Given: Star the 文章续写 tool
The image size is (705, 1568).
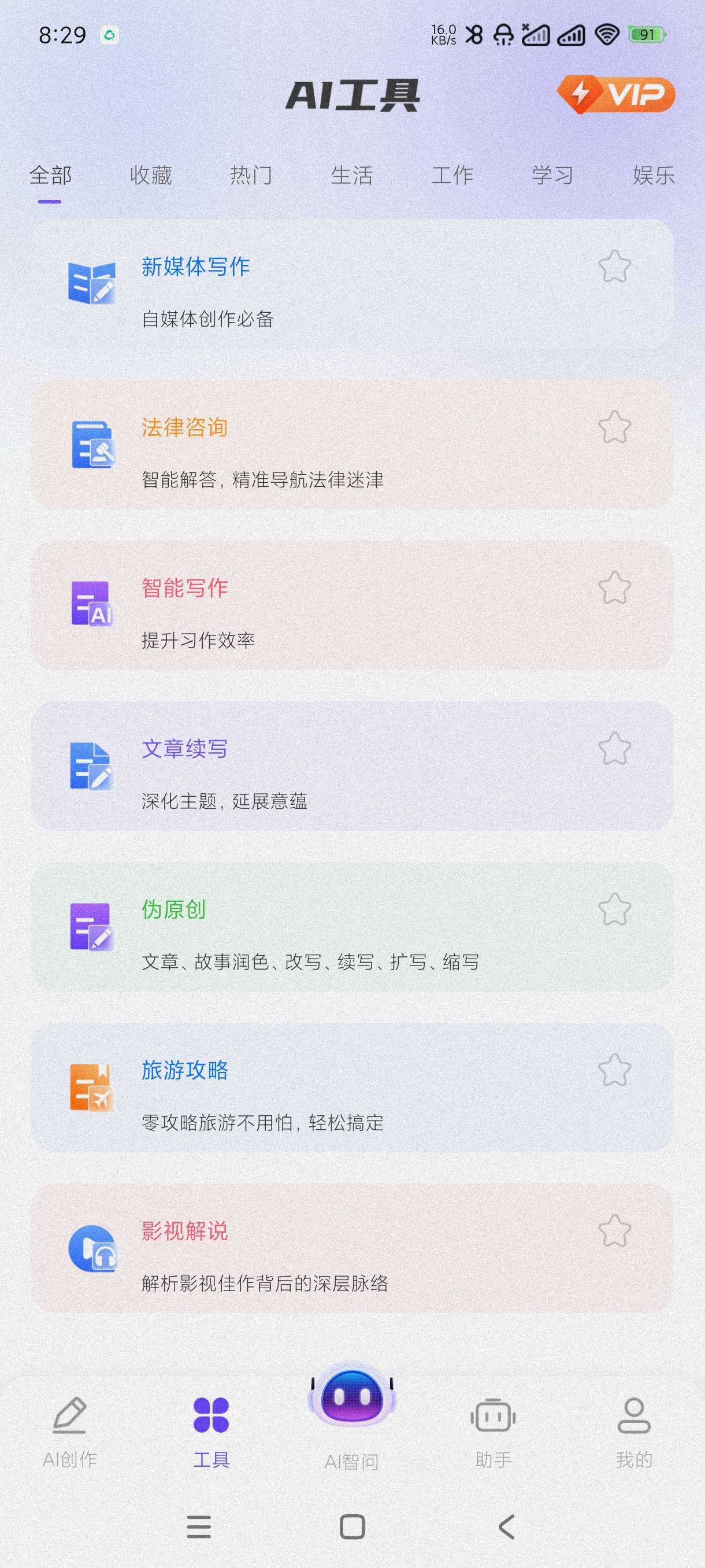Looking at the screenshot, I should 614,749.
